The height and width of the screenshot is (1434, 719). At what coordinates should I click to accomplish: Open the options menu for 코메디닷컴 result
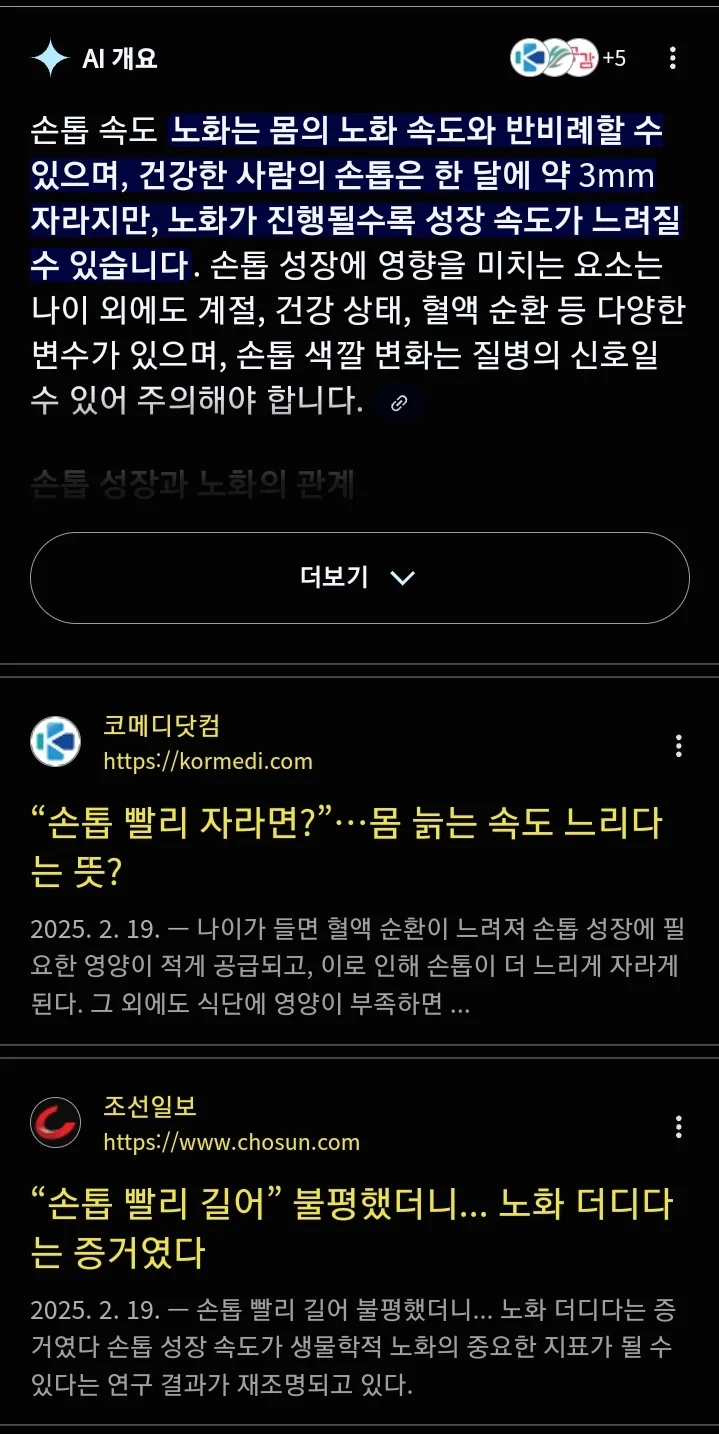pyautogui.click(x=679, y=746)
